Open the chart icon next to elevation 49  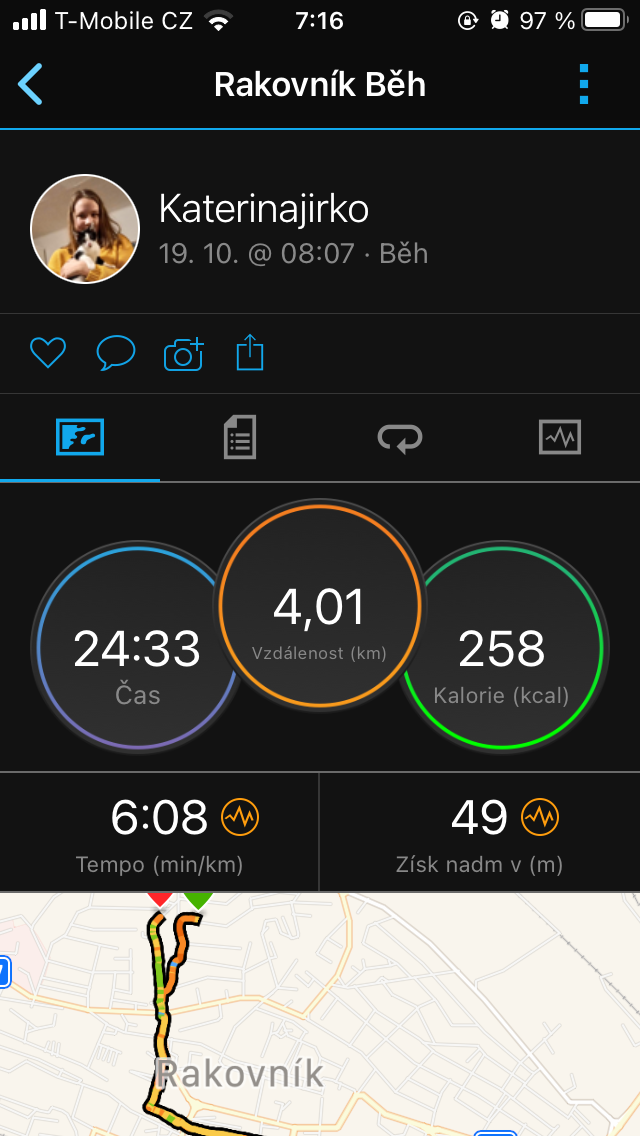click(540, 817)
